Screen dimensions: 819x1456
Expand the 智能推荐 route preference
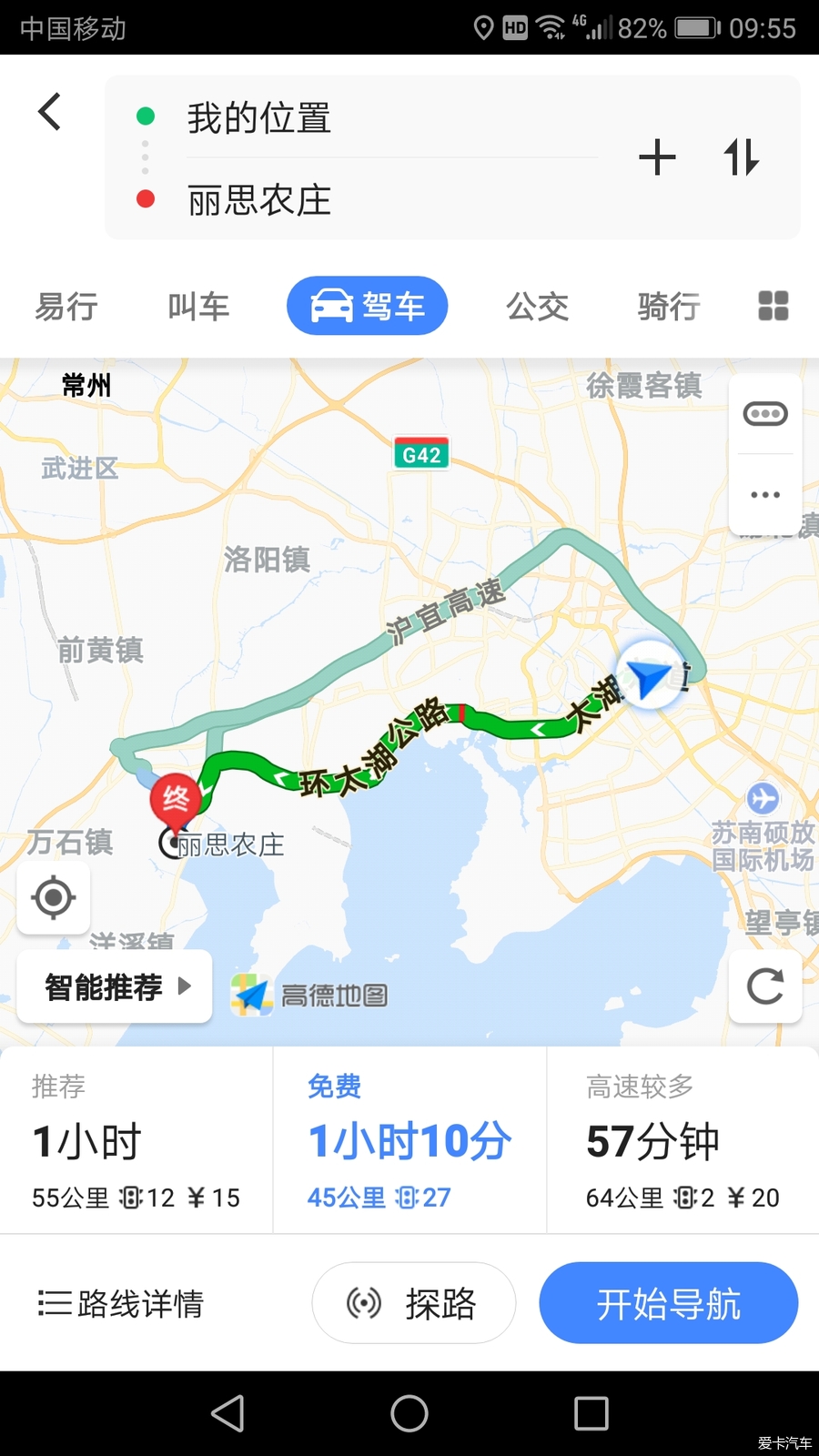tap(115, 986)
